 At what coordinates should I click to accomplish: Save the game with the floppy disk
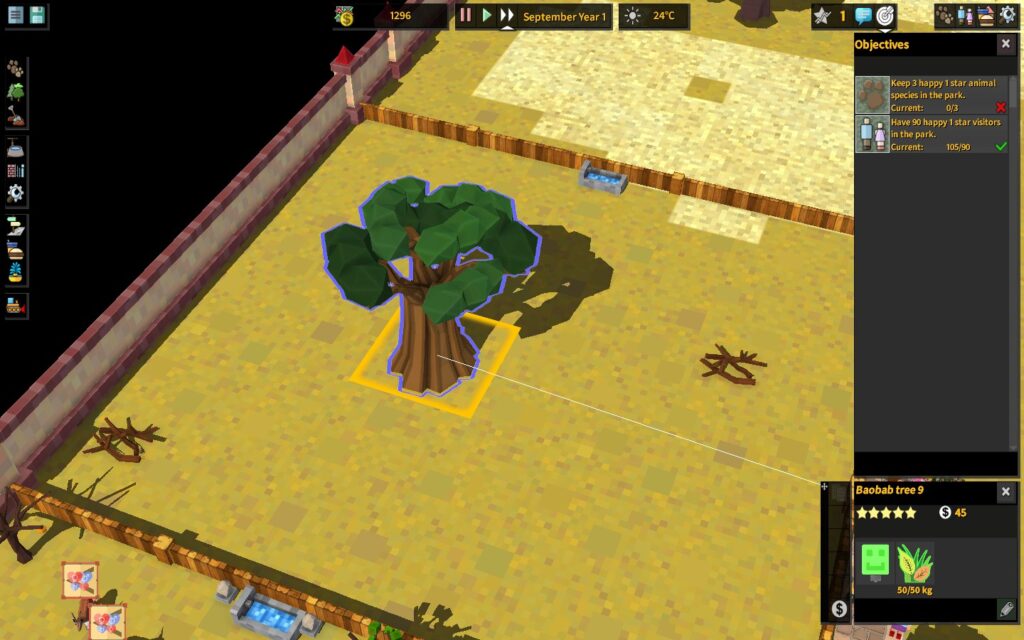37,15
